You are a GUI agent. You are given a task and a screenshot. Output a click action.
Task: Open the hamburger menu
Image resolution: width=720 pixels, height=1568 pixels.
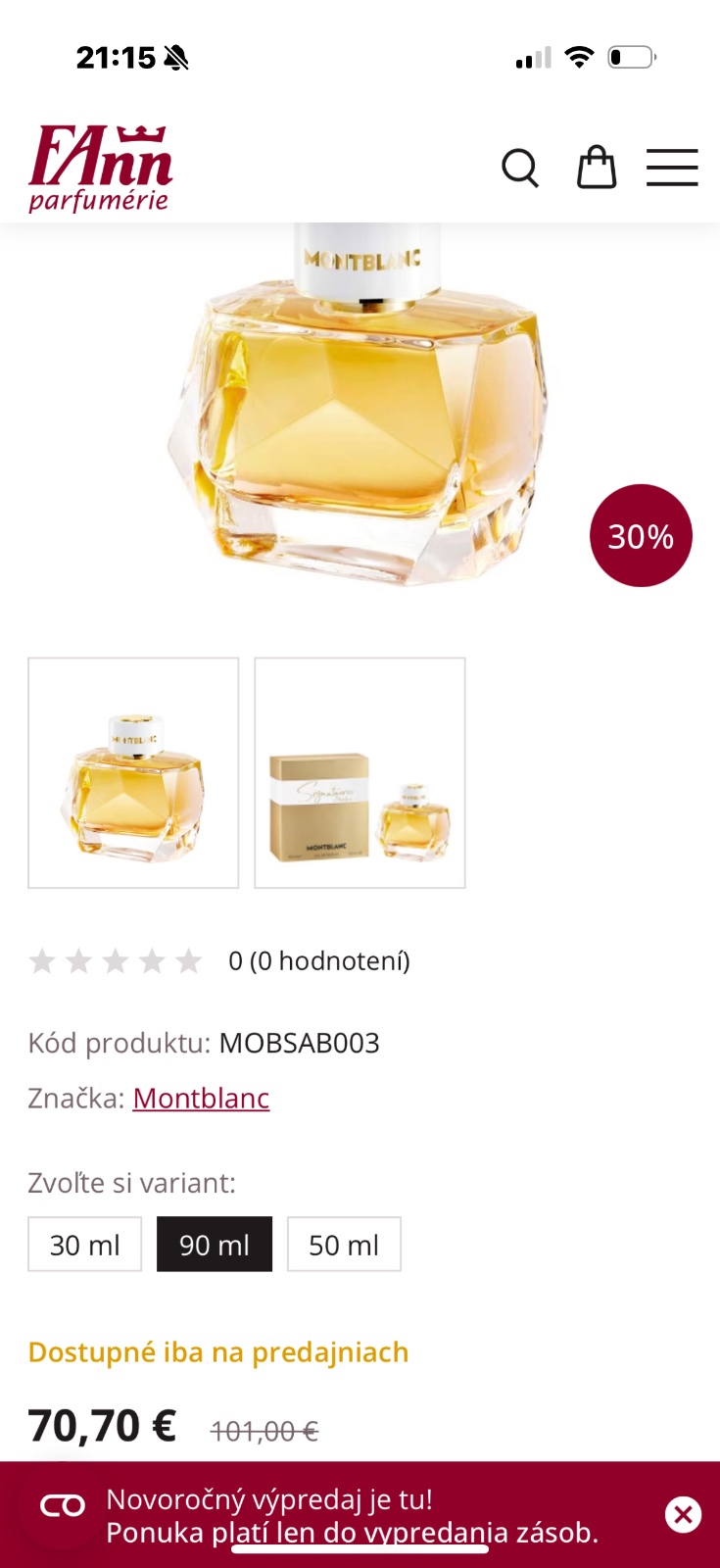click(672, 168)
